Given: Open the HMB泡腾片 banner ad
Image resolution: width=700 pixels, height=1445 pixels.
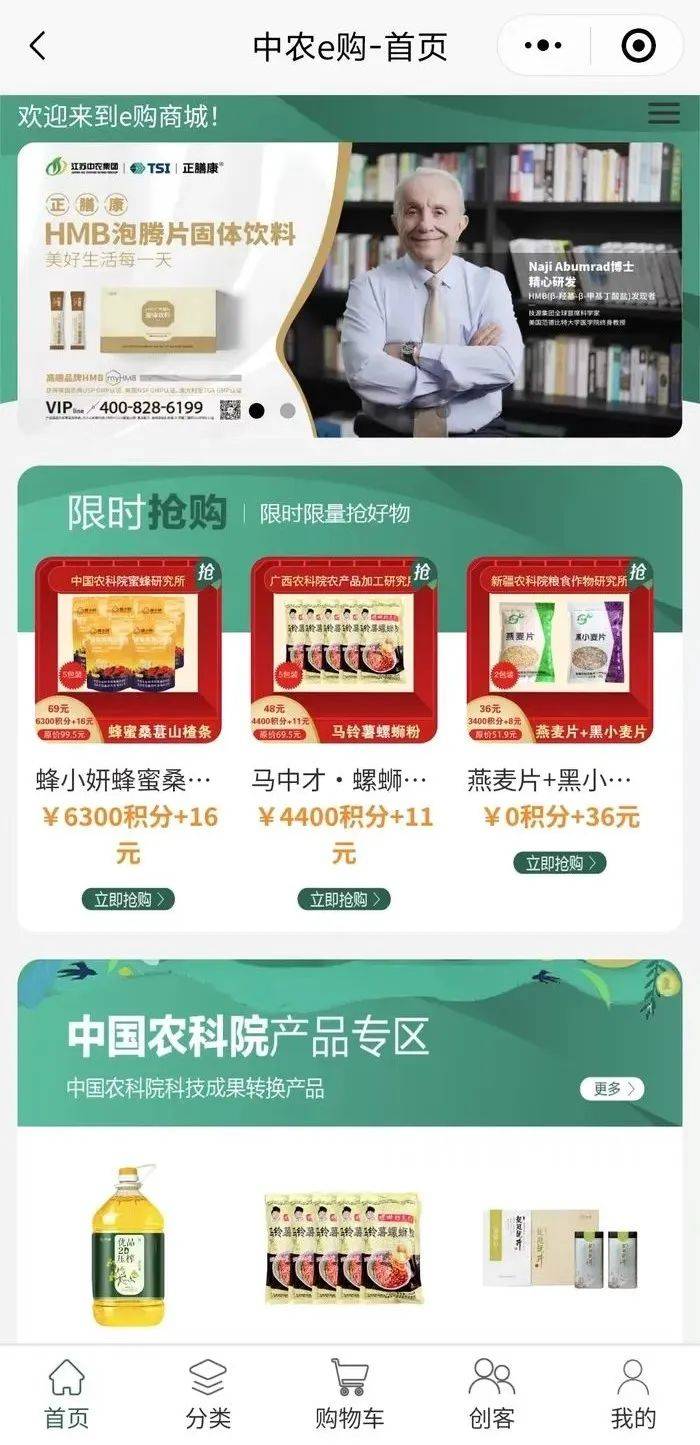Looking at the screenshot, I should pos(349,290).
